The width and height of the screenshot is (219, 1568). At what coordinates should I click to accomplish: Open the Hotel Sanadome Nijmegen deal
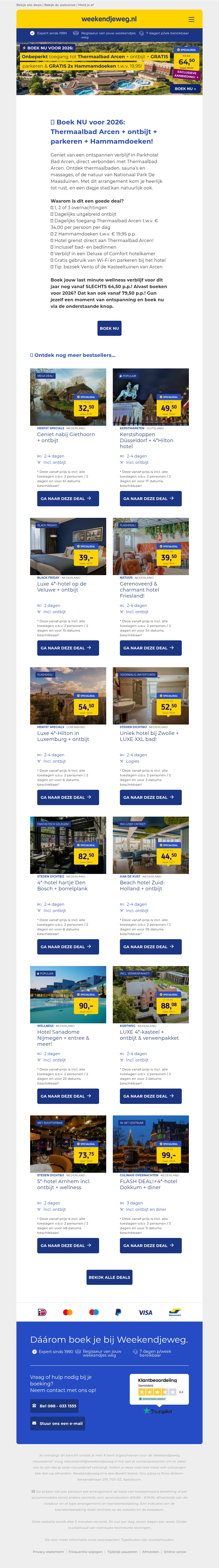[68, 1096]
